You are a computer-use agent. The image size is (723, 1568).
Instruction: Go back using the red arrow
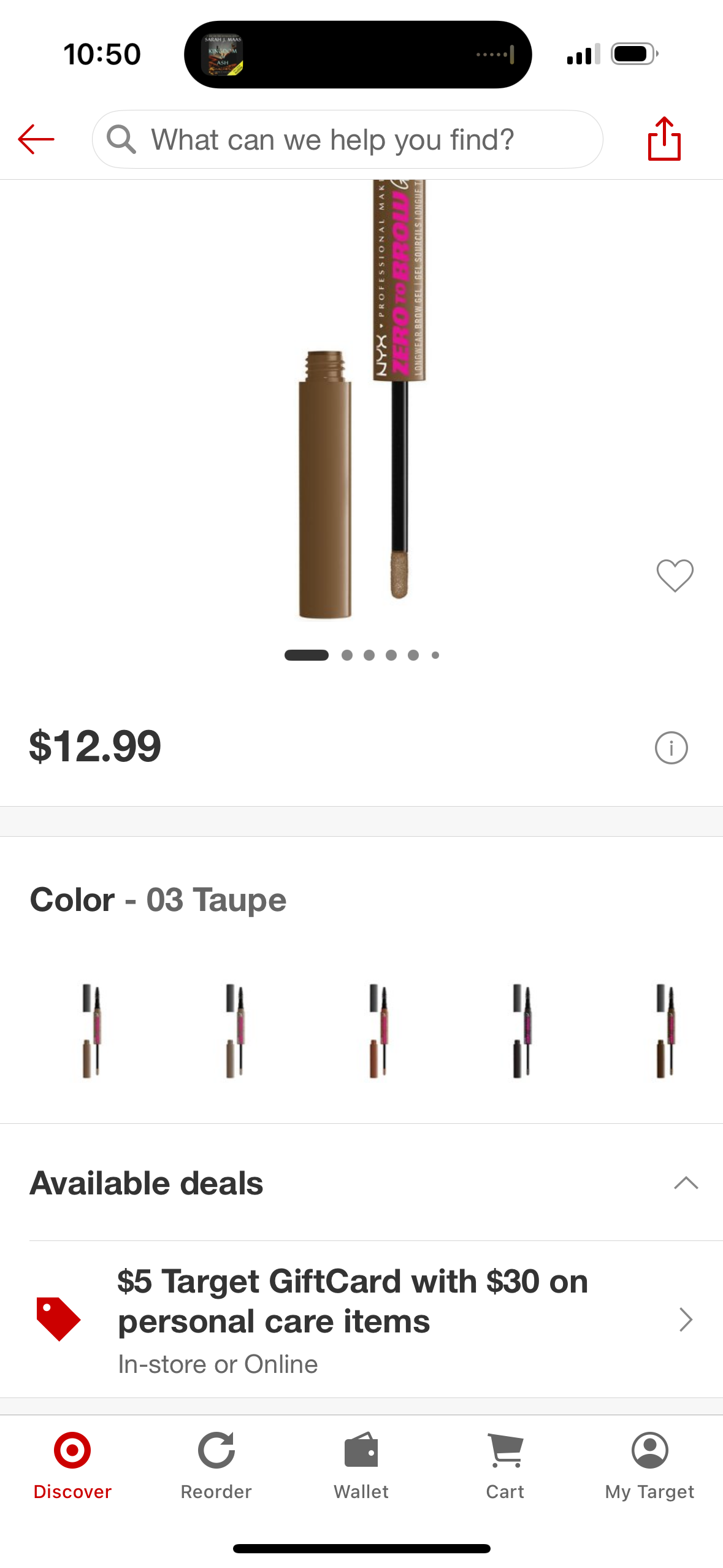(36, 139)
